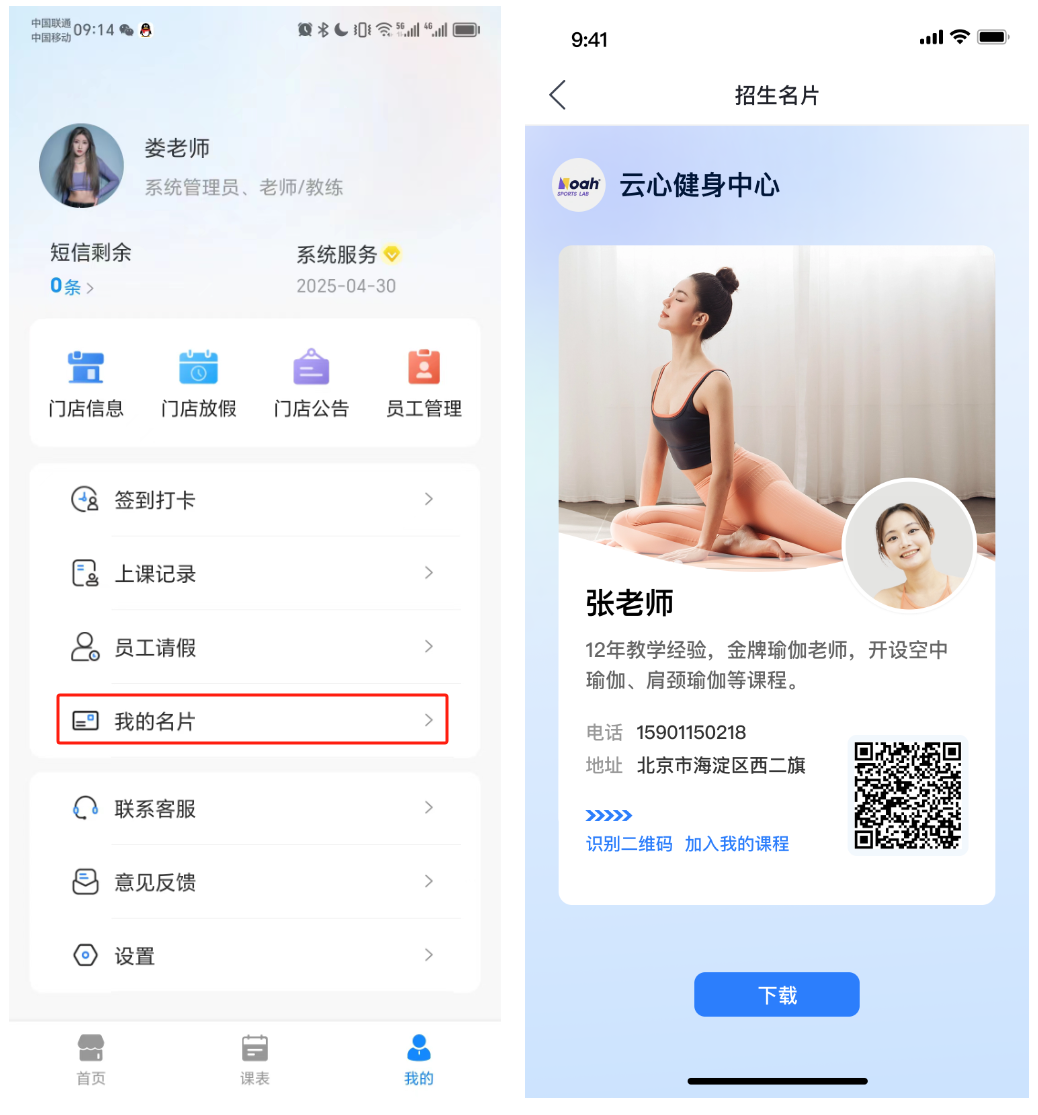
Task: Open 设置
Action: 254,956
